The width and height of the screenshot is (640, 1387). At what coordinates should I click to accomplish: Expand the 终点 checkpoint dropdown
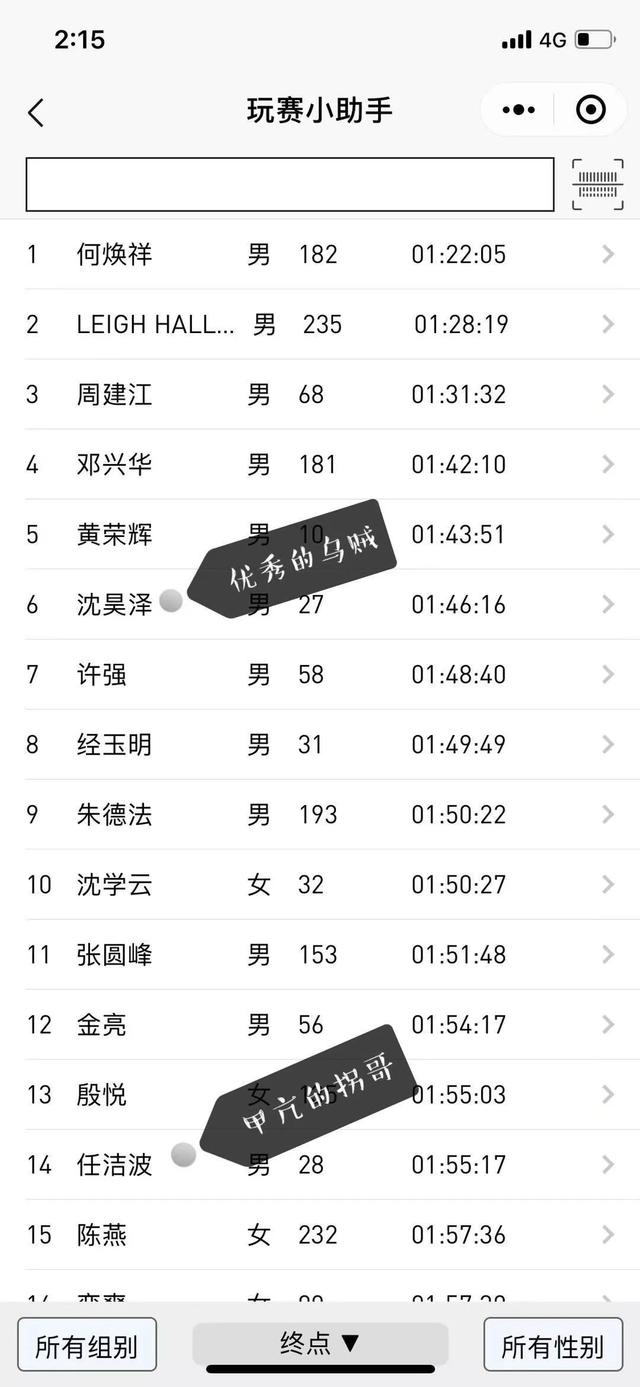320,1343
